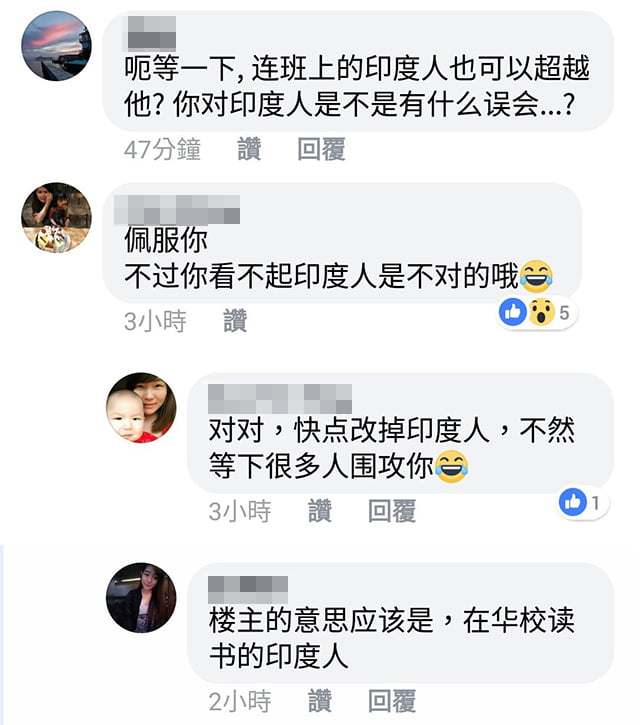Open the sunset avatar commenter's profile
The image size is (640, 725).
57,45
